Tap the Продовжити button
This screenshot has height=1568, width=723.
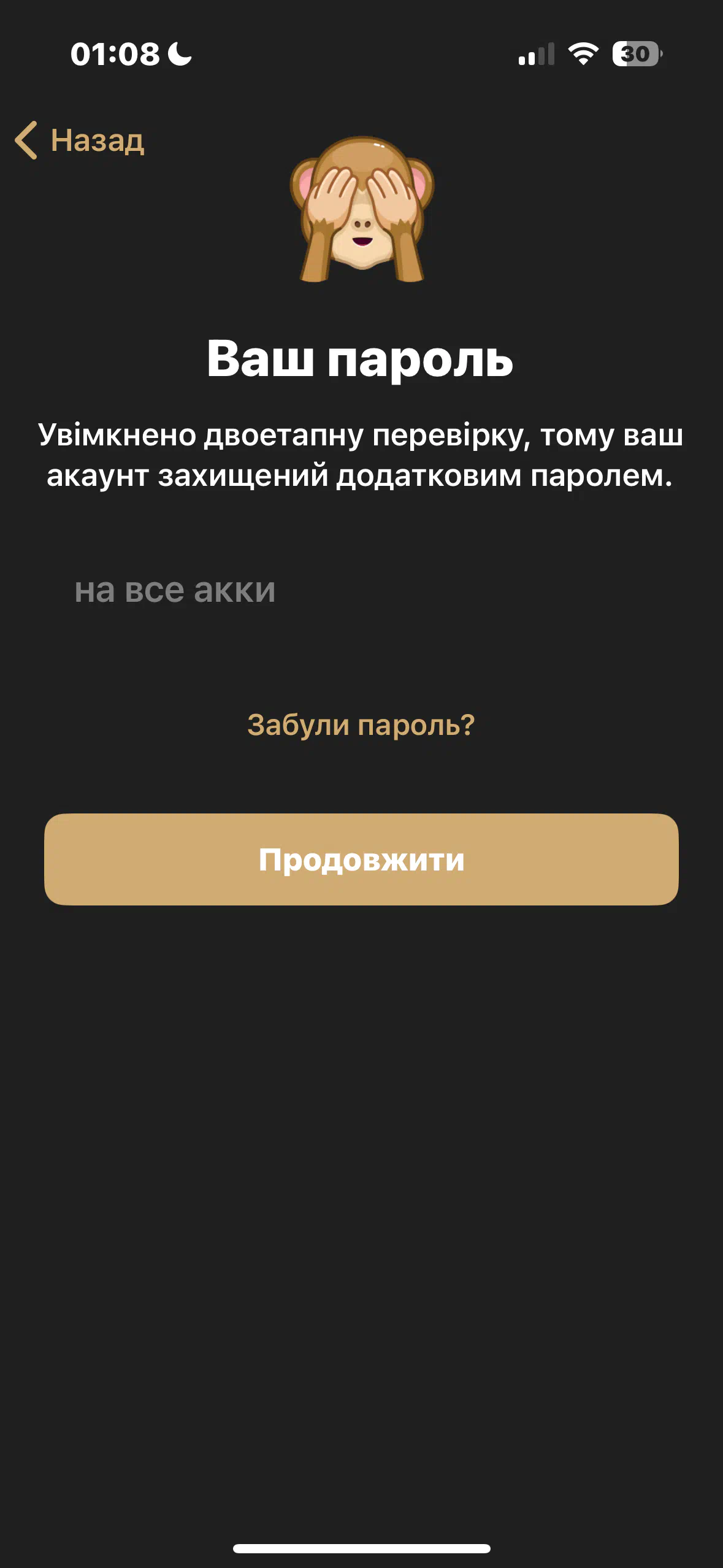(361, 859)
